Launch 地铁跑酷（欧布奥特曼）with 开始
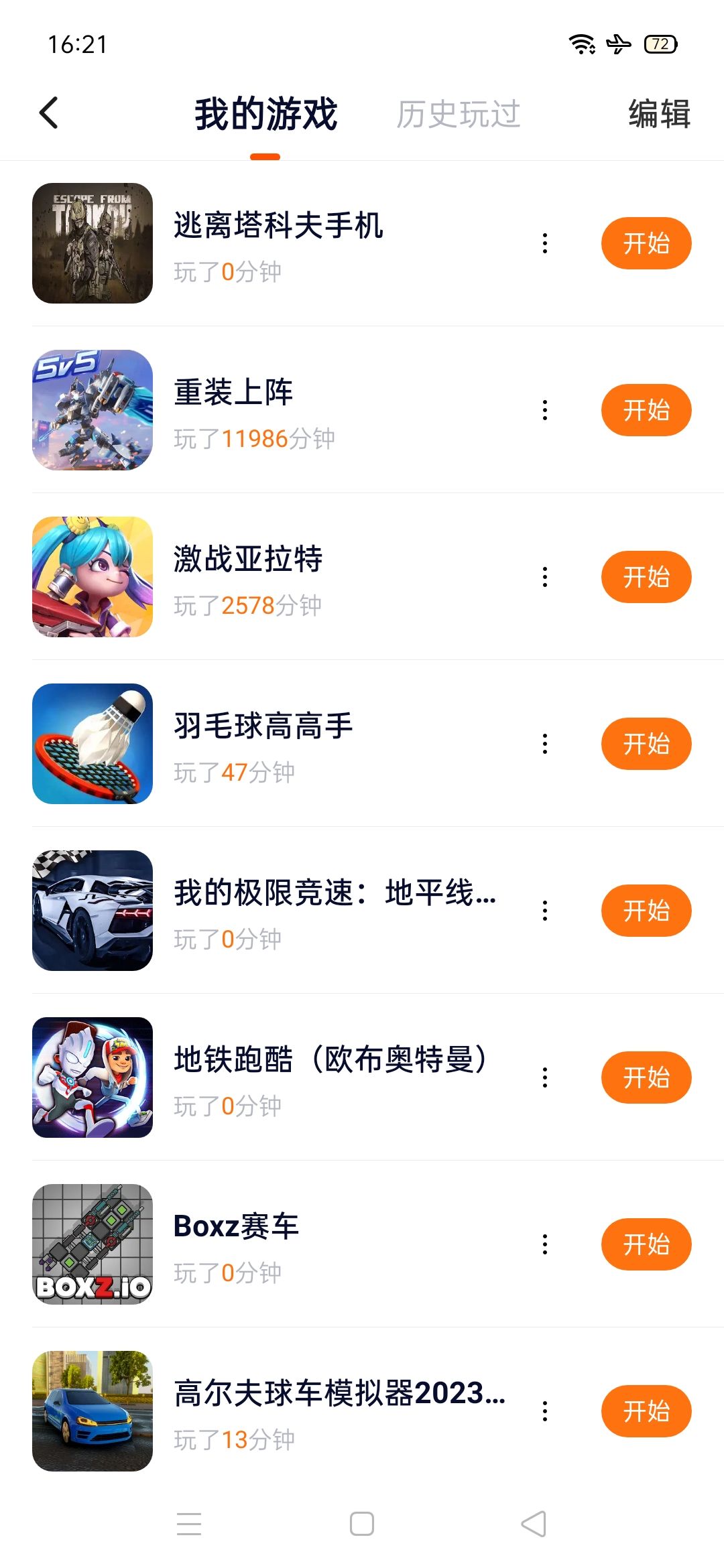The height and width of the screenshot is (1568, 724). (x=646, y=1077)
